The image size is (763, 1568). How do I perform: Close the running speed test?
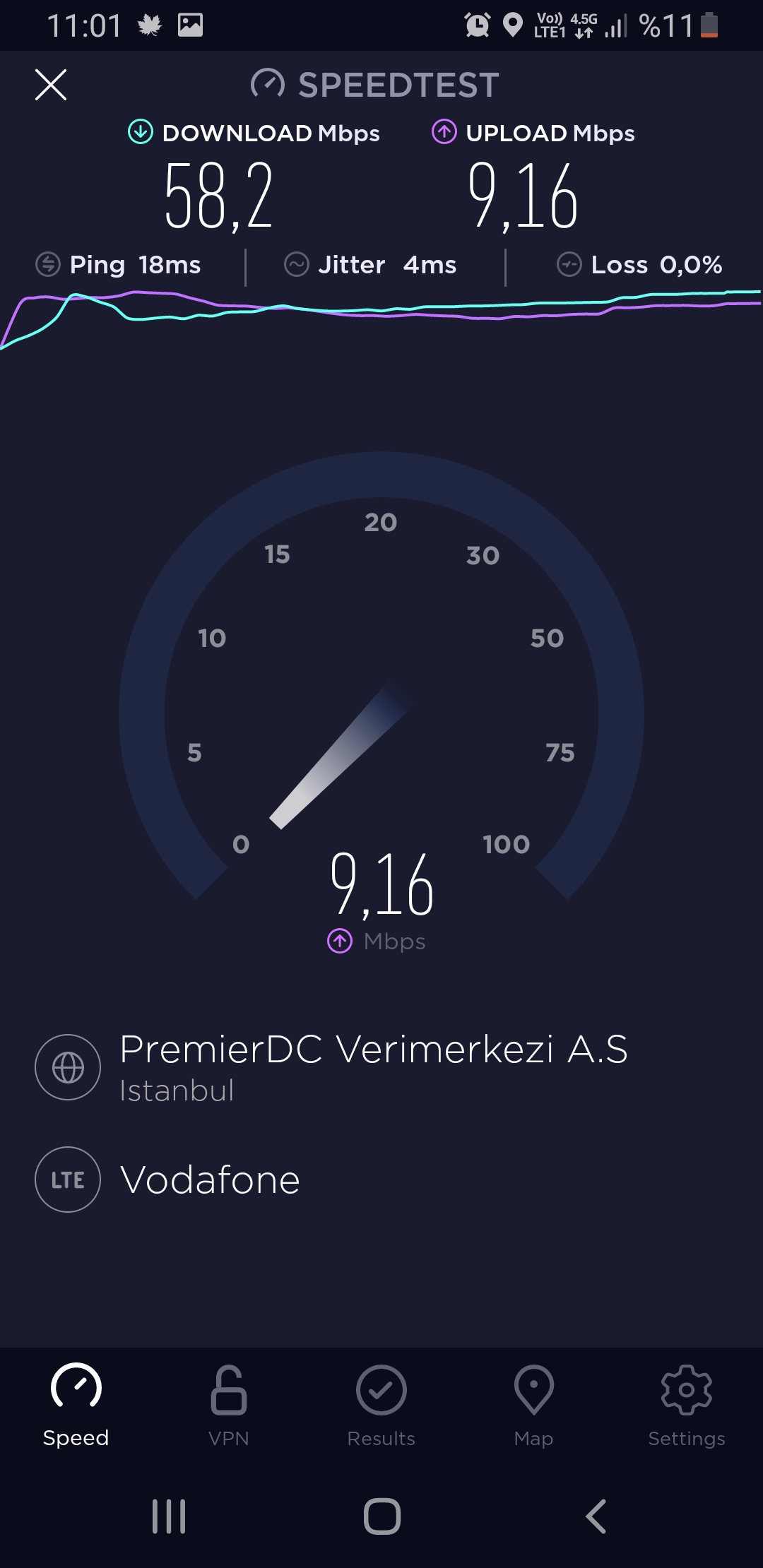pyautogui.click(x=51, y=85)
